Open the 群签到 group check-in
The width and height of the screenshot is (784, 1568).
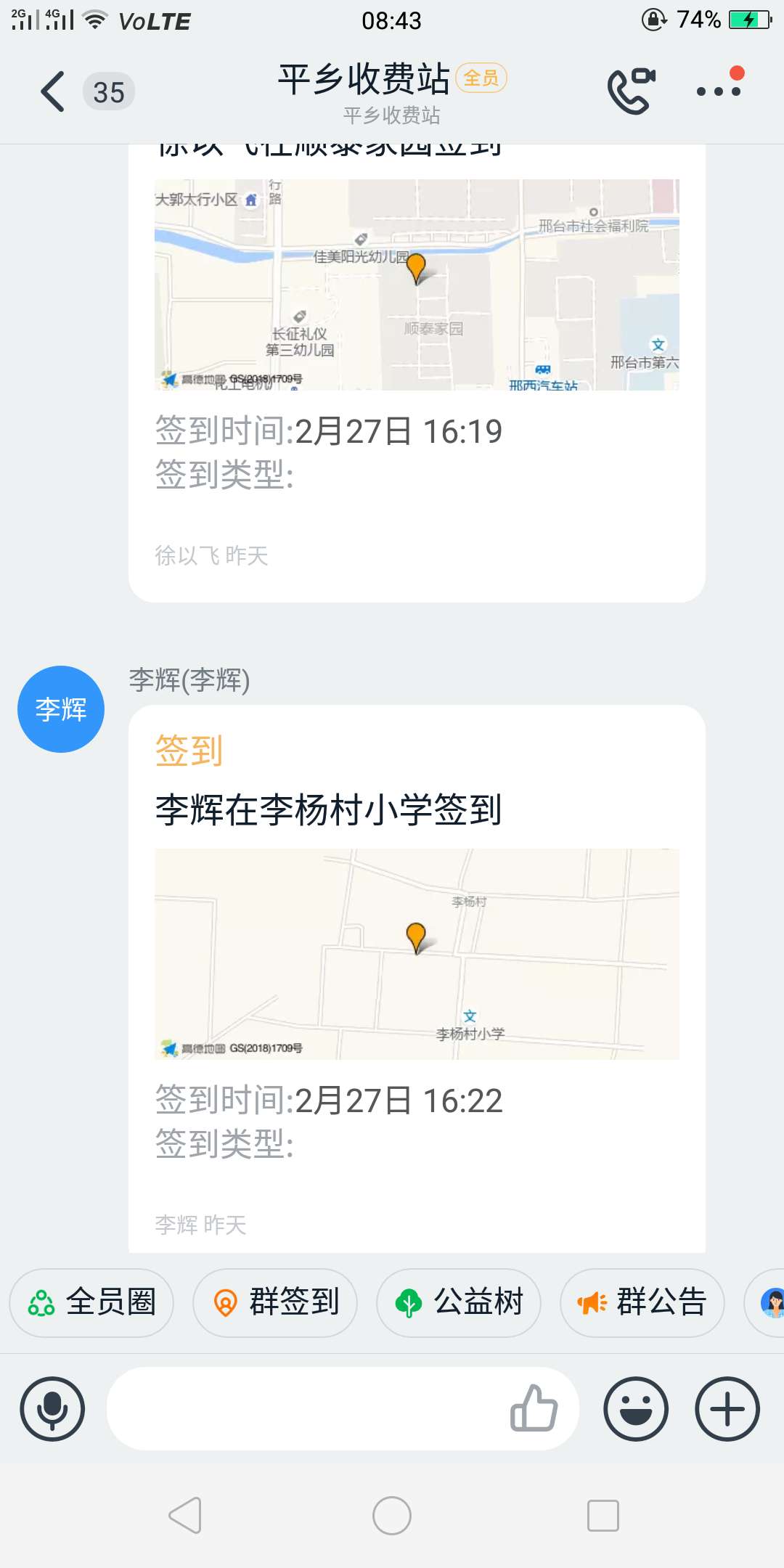pos(275,1302)
